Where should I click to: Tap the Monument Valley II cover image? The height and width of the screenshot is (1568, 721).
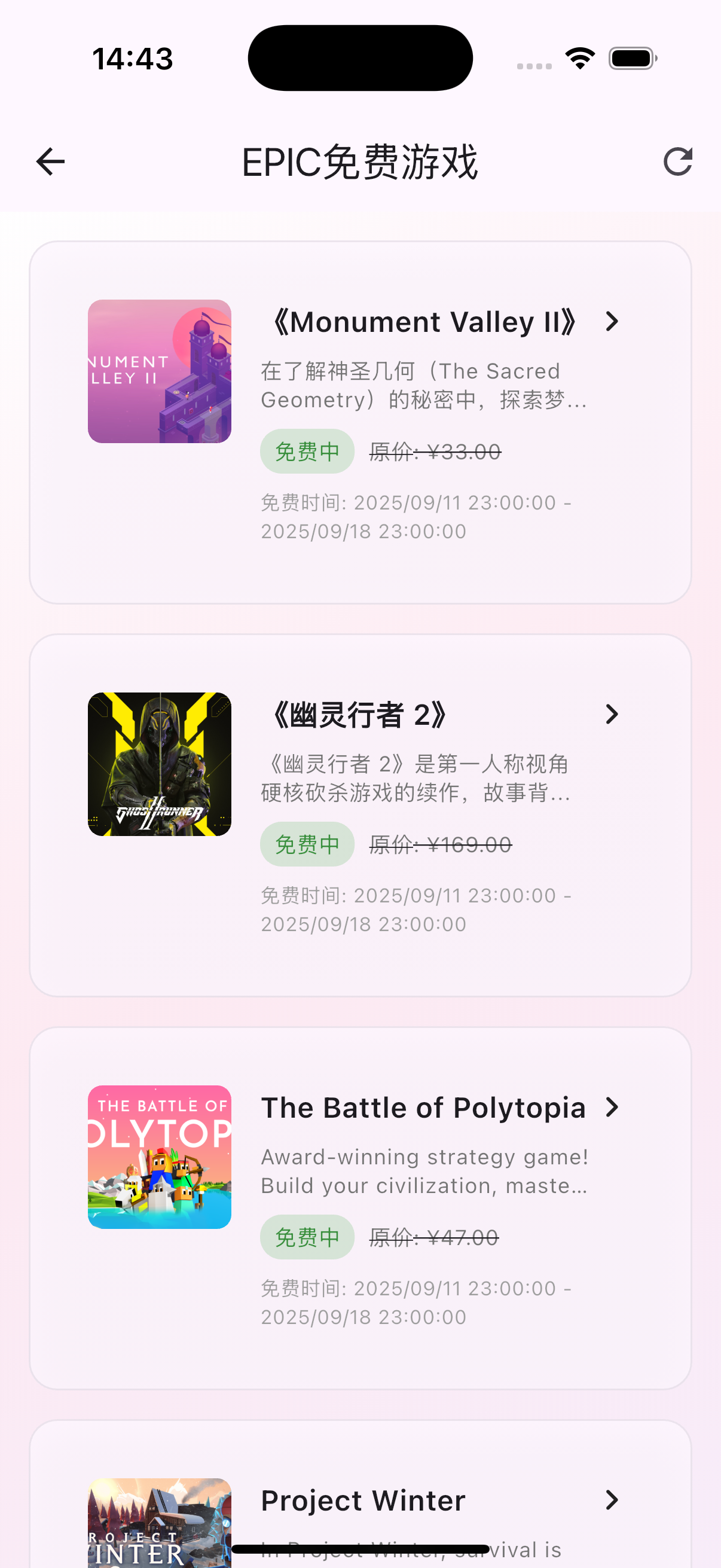pyautogui.click(x=160, y=370)
